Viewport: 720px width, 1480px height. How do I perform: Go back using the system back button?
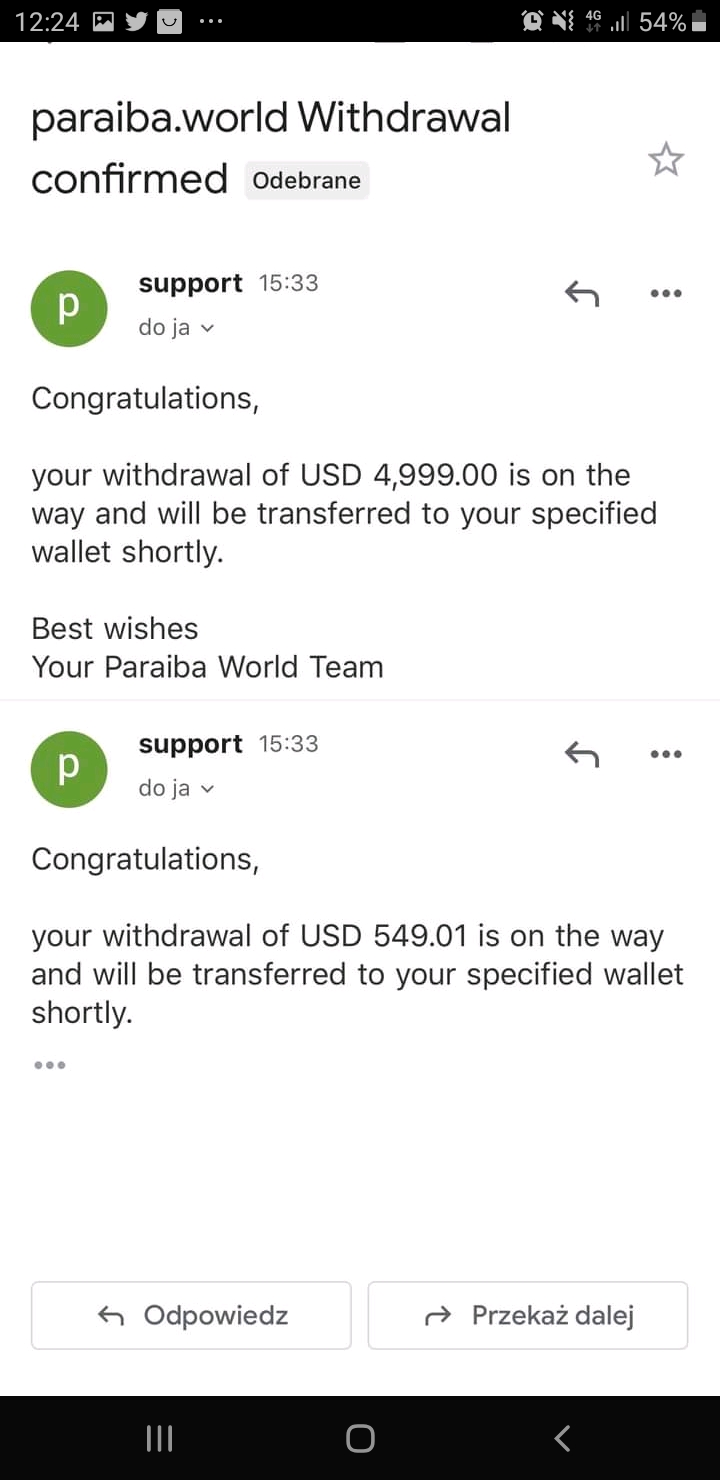click(562, 1438)
